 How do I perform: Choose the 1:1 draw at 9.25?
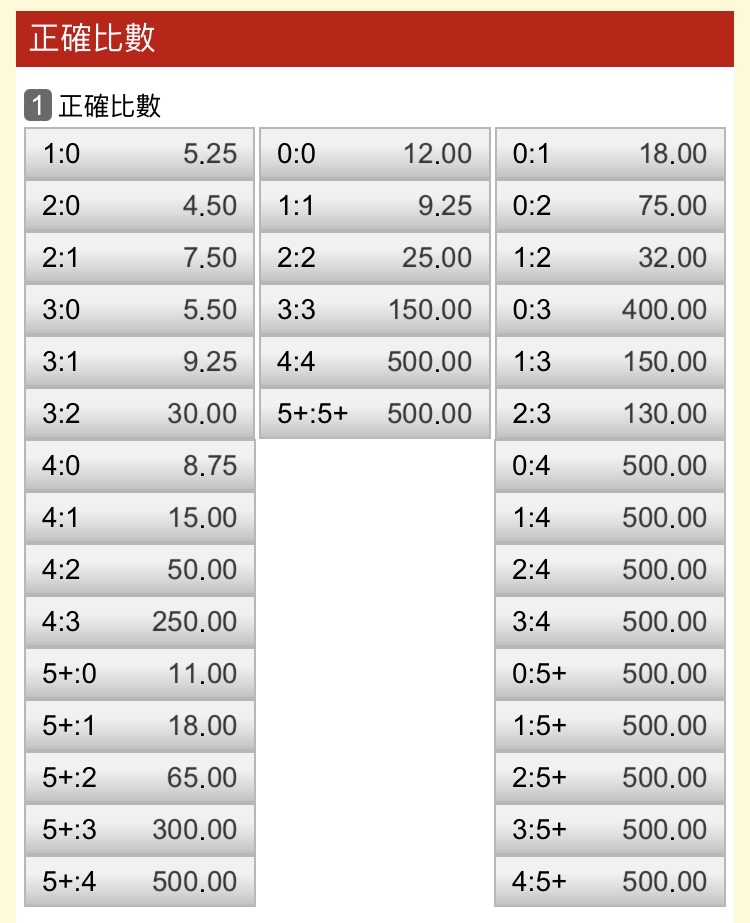point(375,206)
